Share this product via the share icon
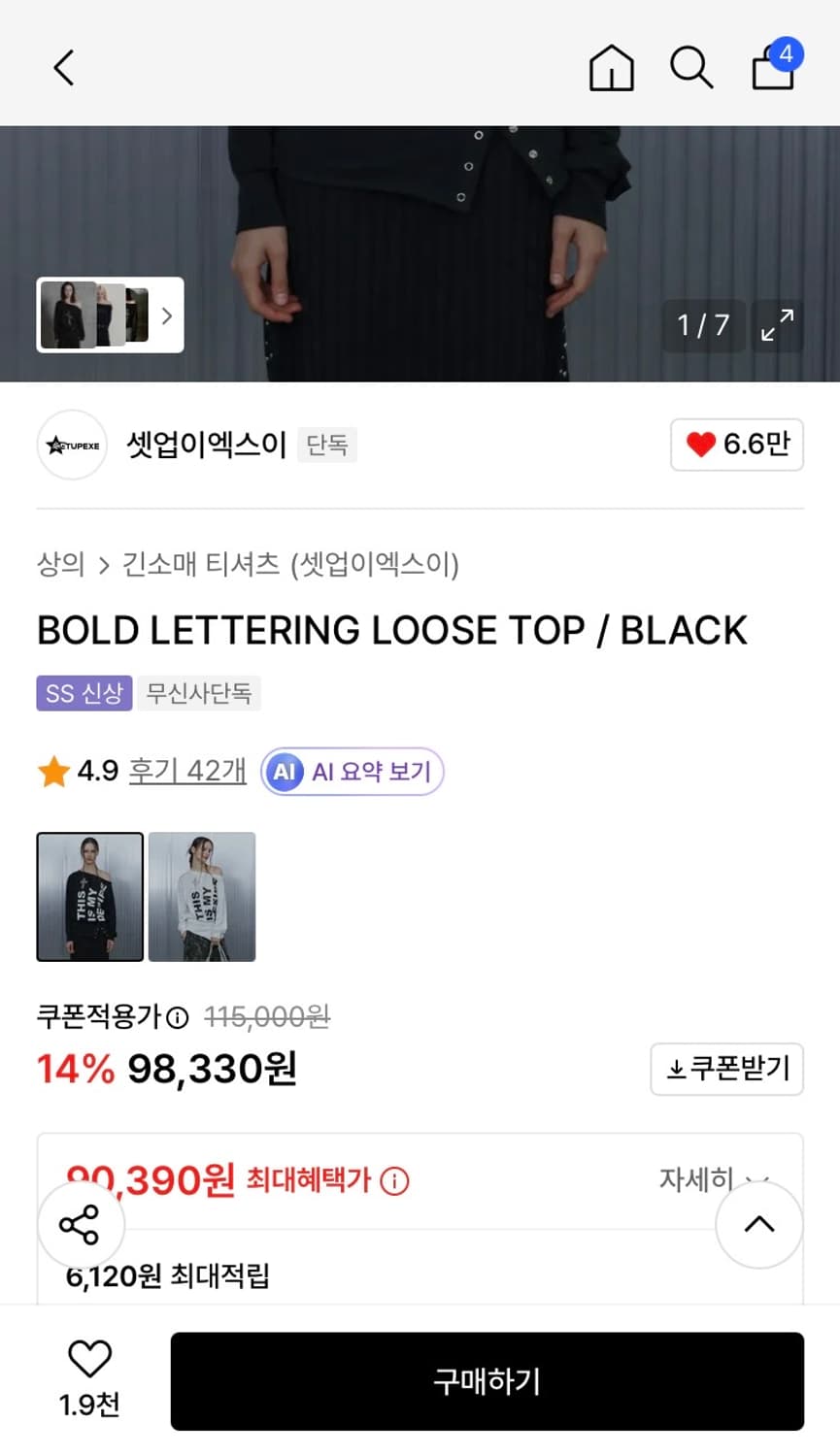The height and width of the screenshot is (1456, 840). coord(82,1225)
